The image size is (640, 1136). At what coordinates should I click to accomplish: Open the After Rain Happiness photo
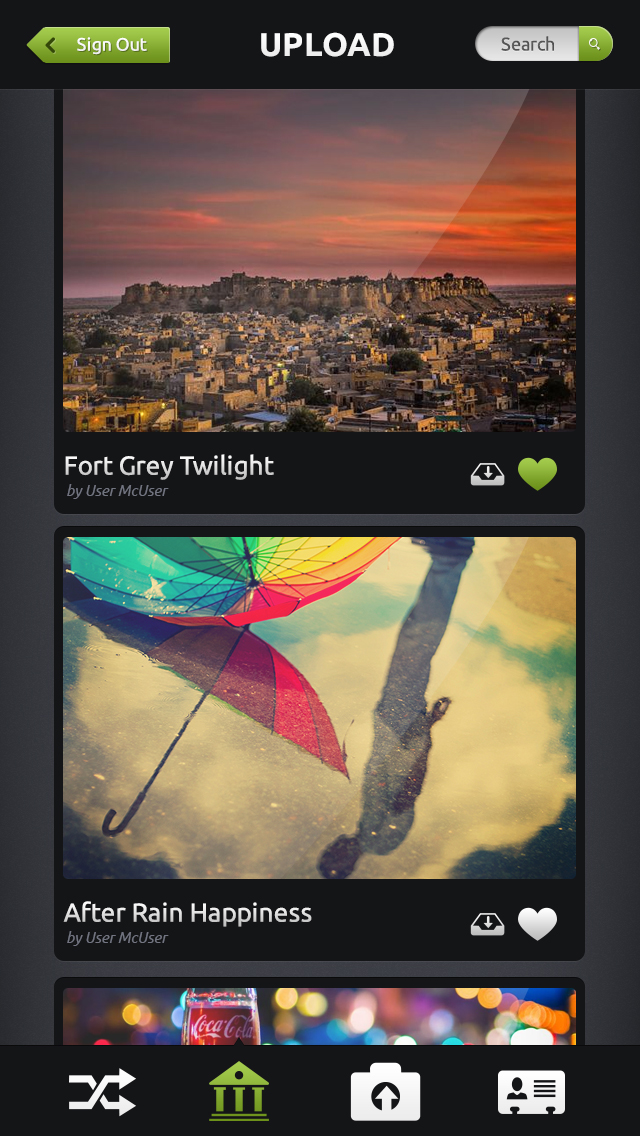319,708
